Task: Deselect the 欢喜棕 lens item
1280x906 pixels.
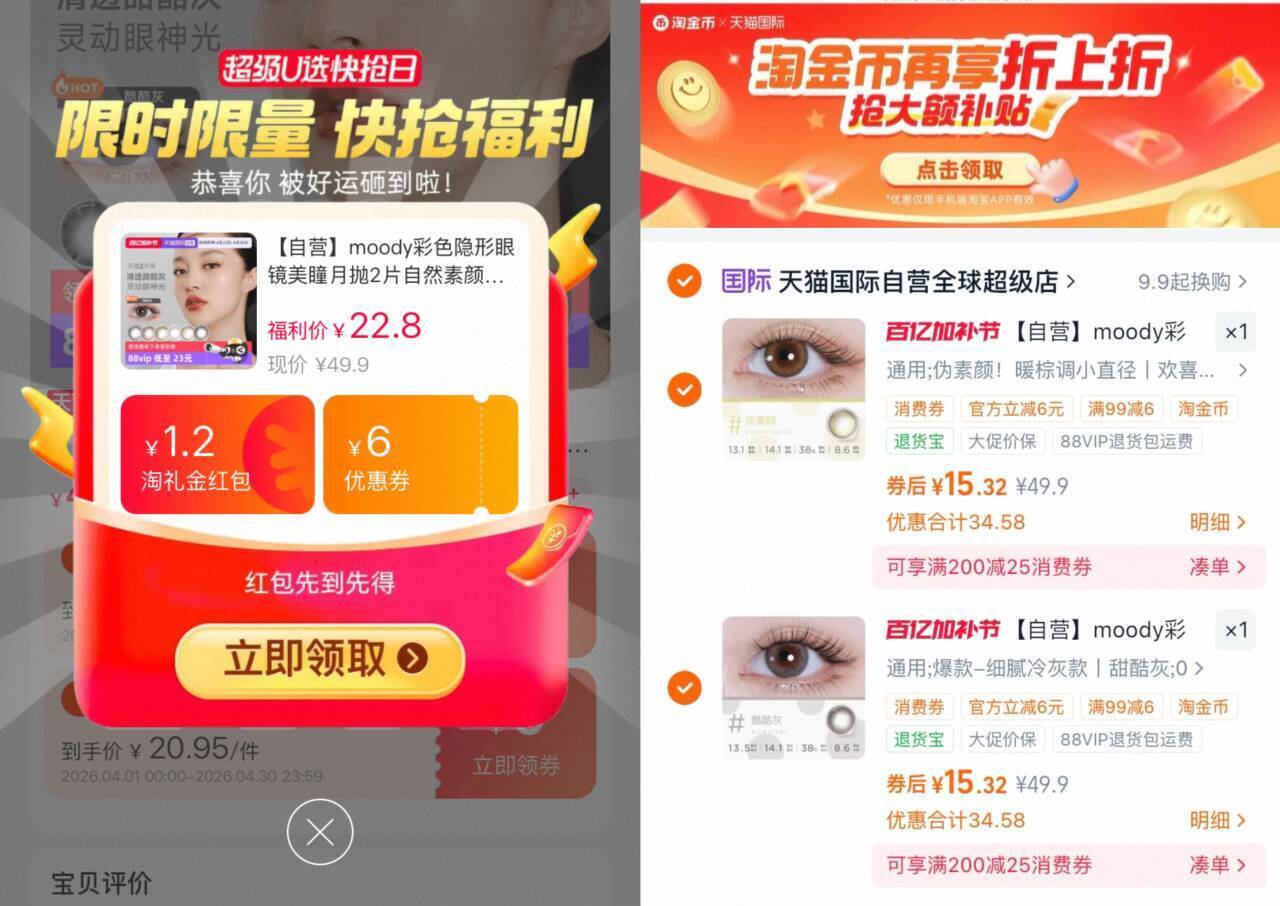Action: [x=685, y=389]
